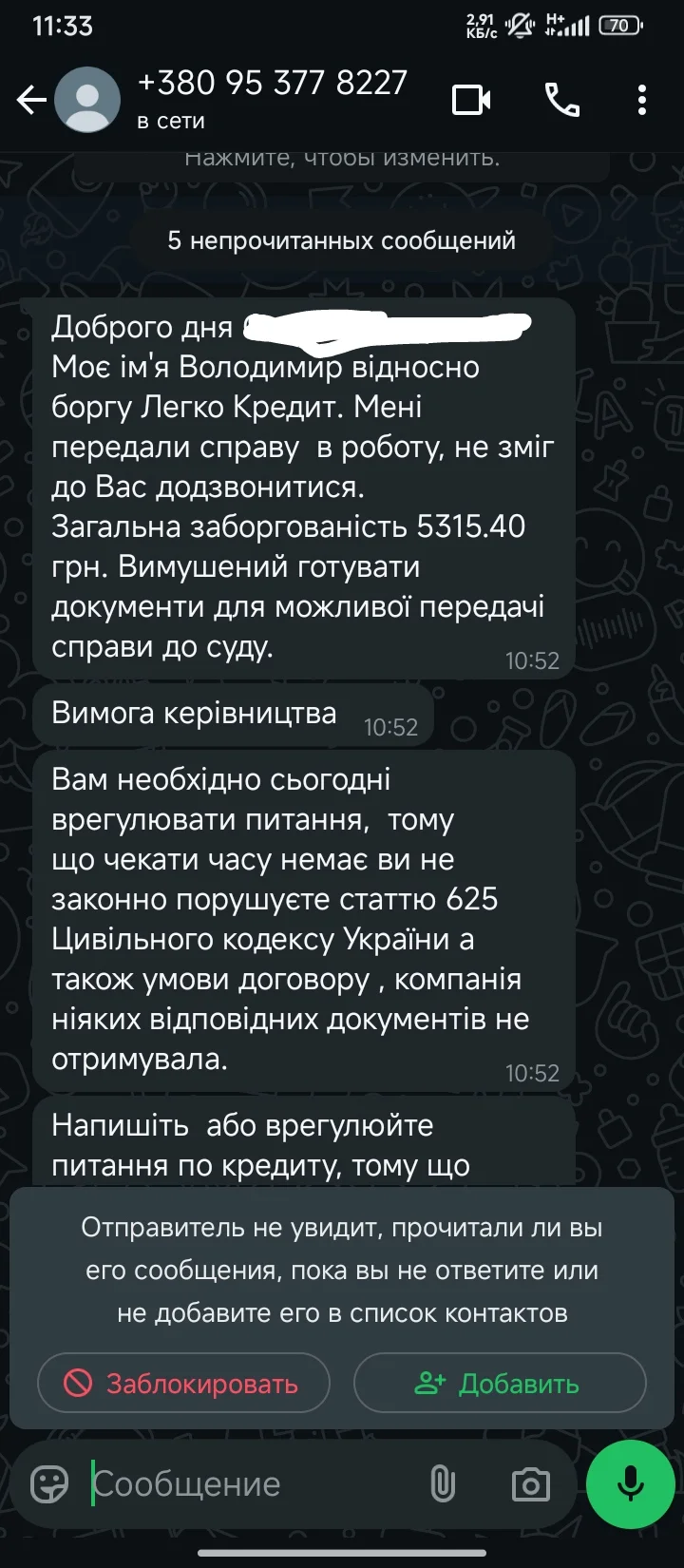Open the three-dot overflow menu
684x1568 pixels.
642,100
